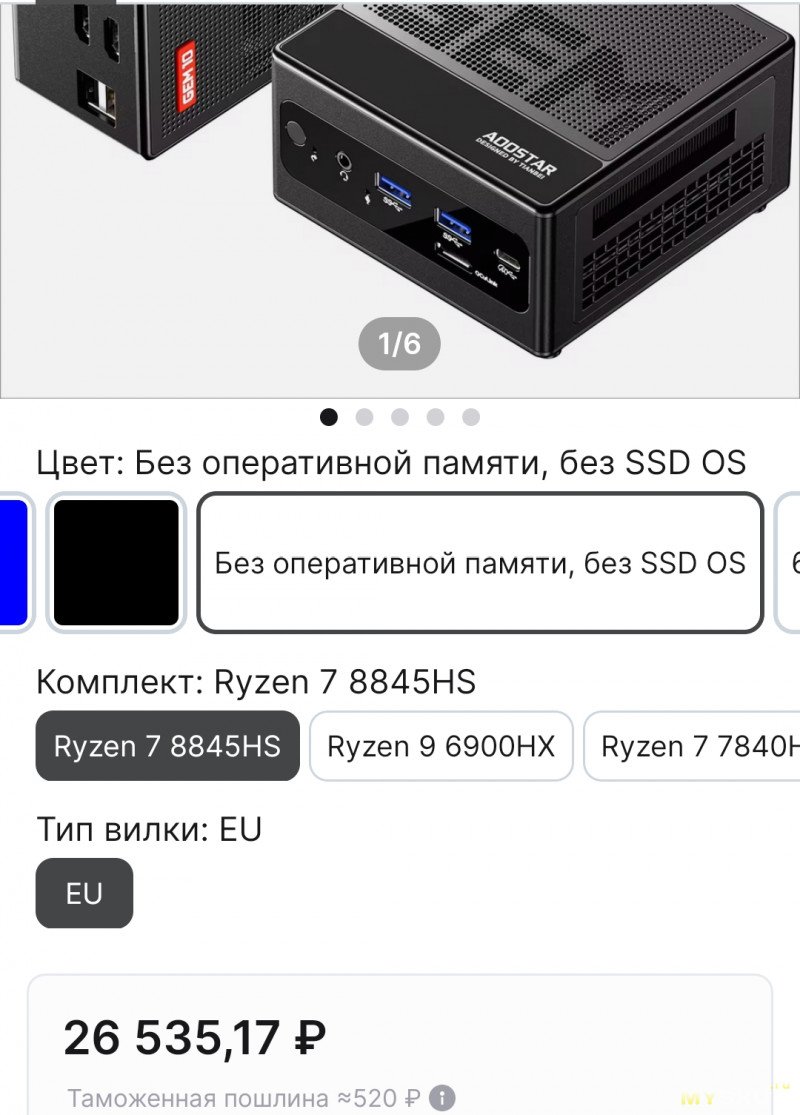The height and width of the screenshot is (1115, 800).
Task: Switch configuration to Ryzen 9 6900HX
Action: [441, 746]
